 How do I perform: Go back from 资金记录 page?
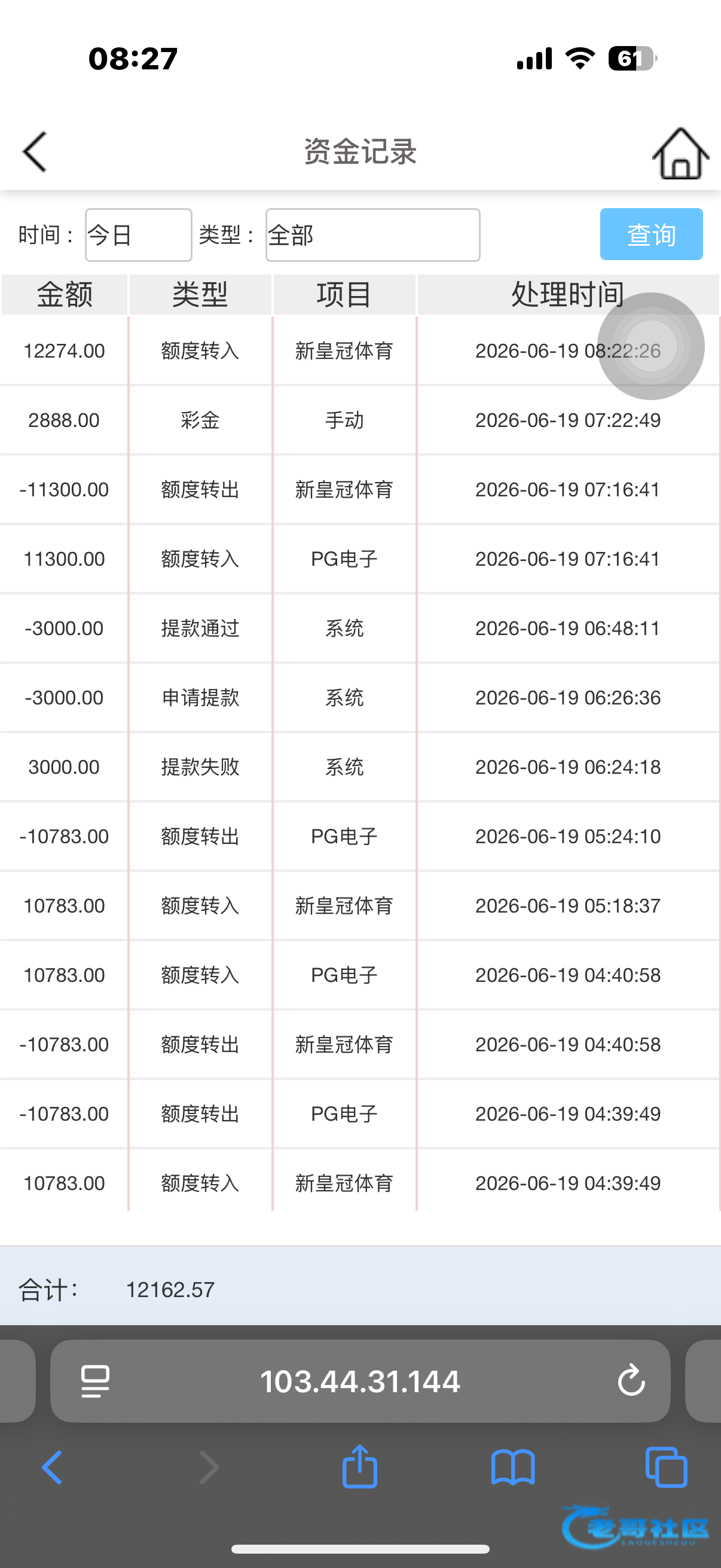click(35, 151)
